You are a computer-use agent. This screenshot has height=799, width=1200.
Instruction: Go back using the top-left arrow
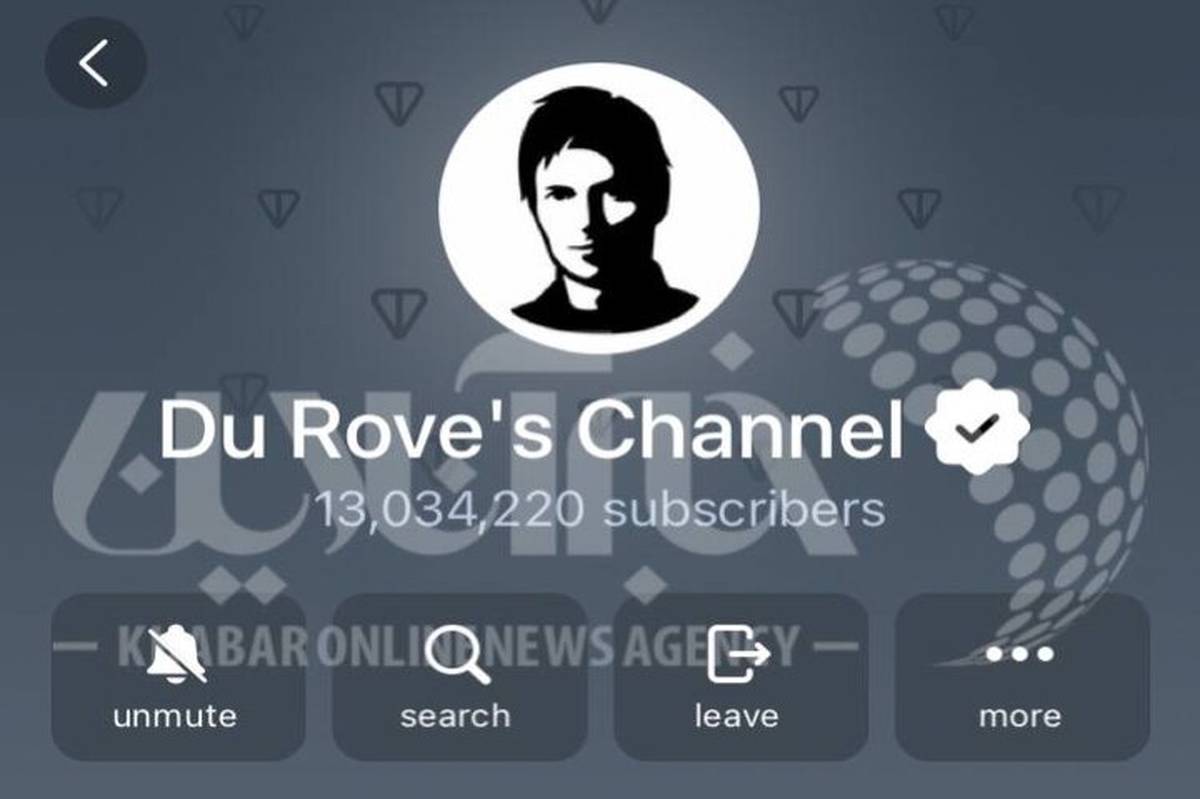click(x=95, y=64)
